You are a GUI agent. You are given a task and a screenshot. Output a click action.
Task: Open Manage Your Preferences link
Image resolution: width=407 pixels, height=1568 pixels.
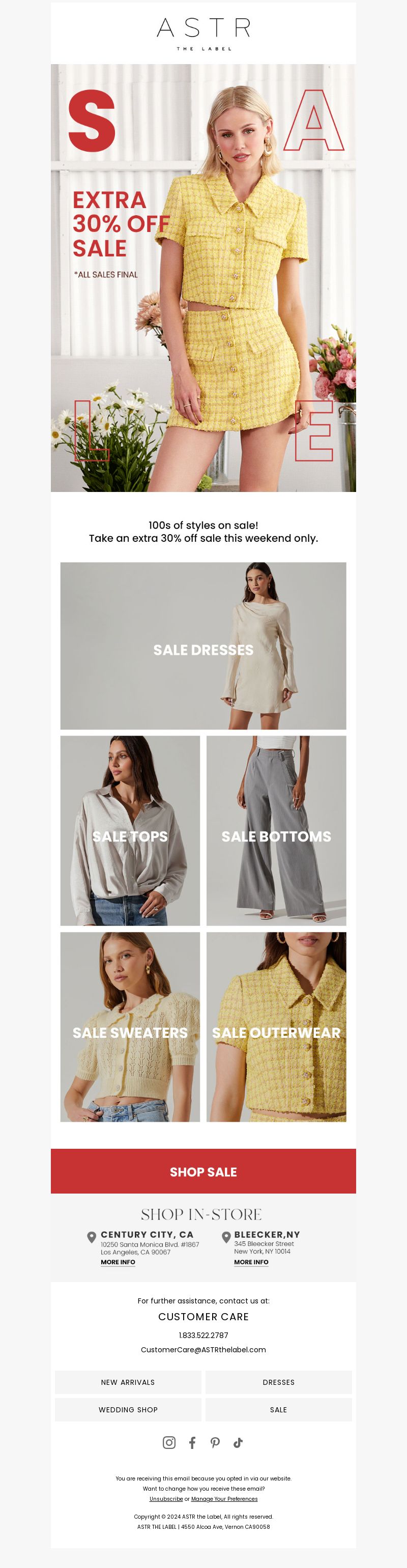(x=224, y=1499)
